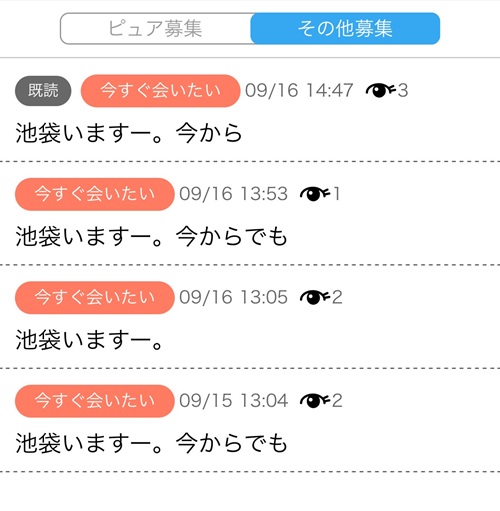The image size is (500, 511).
Task: Open the post dated 09/16 13:05
Action: pyautogui.click(x=250, y=317)
